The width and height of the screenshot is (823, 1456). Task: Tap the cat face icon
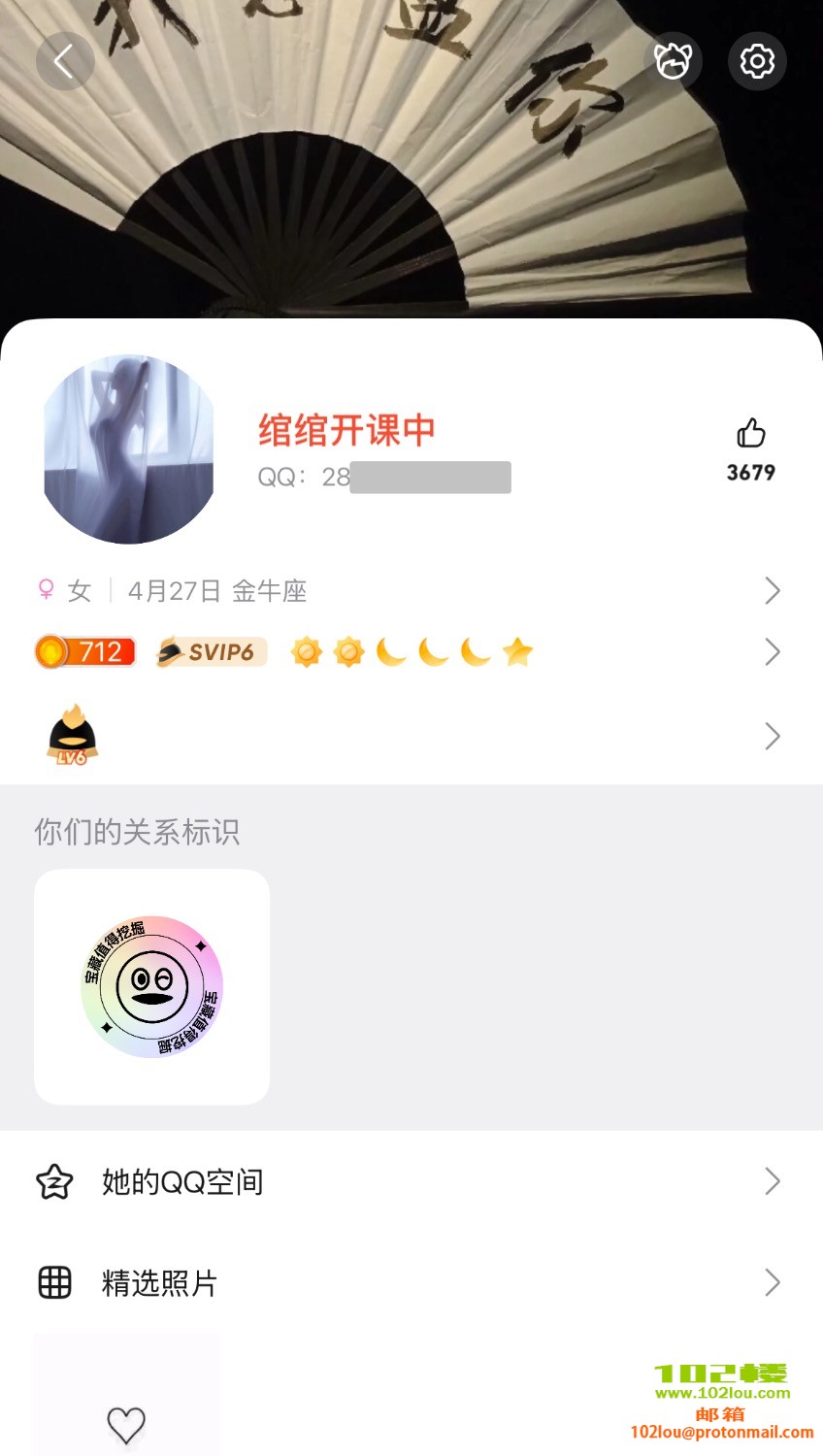pyautogui.click(x=673, y=62)
